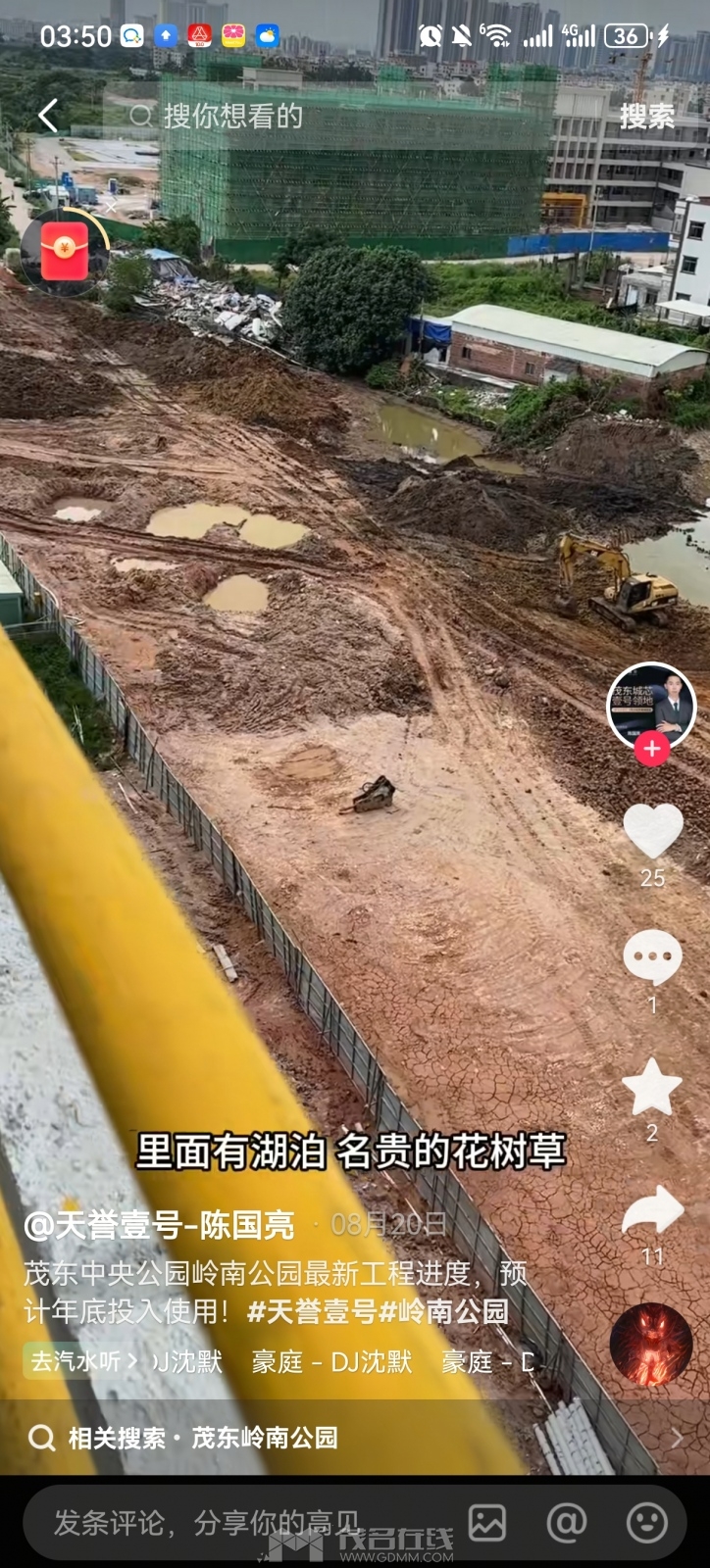Image resolution: width=710 pixels, height=1568 pixels.
Task: Tap the 搜索 button
Action: (x=646, y=117)
